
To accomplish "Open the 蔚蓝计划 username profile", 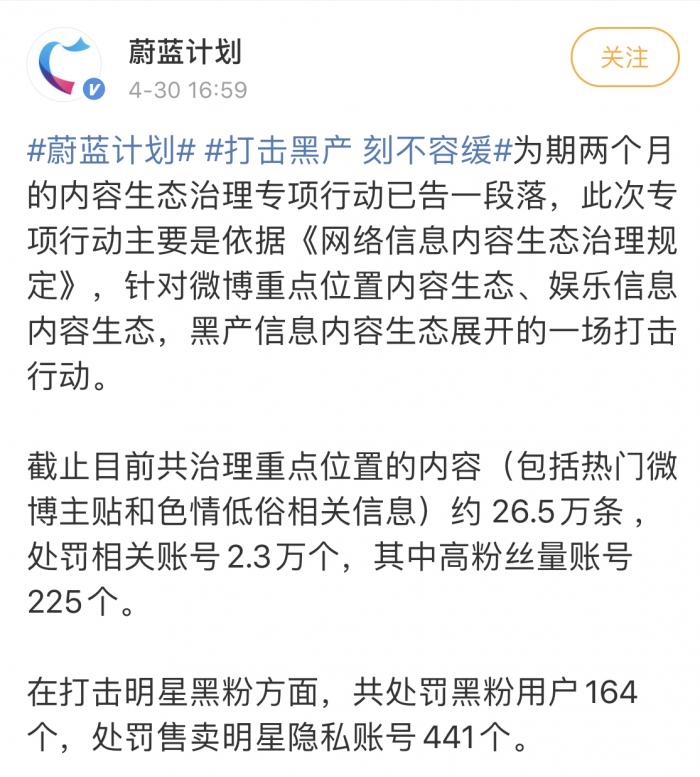I will coord(184,50).
